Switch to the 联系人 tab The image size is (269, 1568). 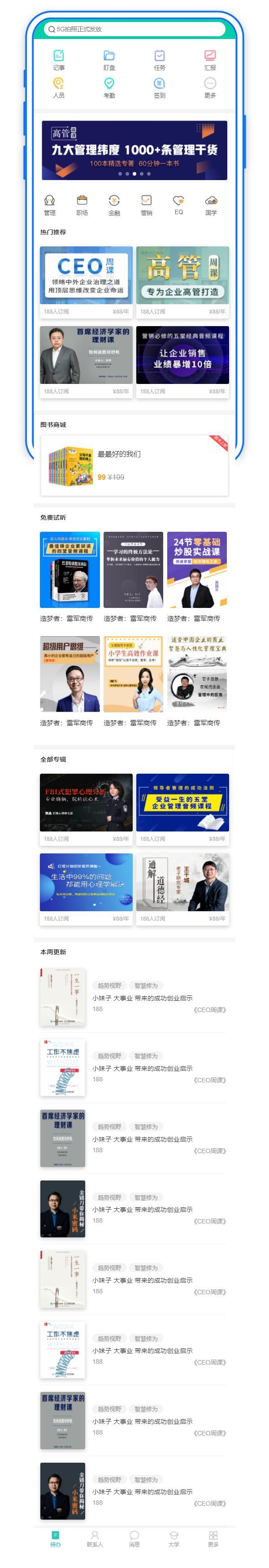tap(95, 1539)
